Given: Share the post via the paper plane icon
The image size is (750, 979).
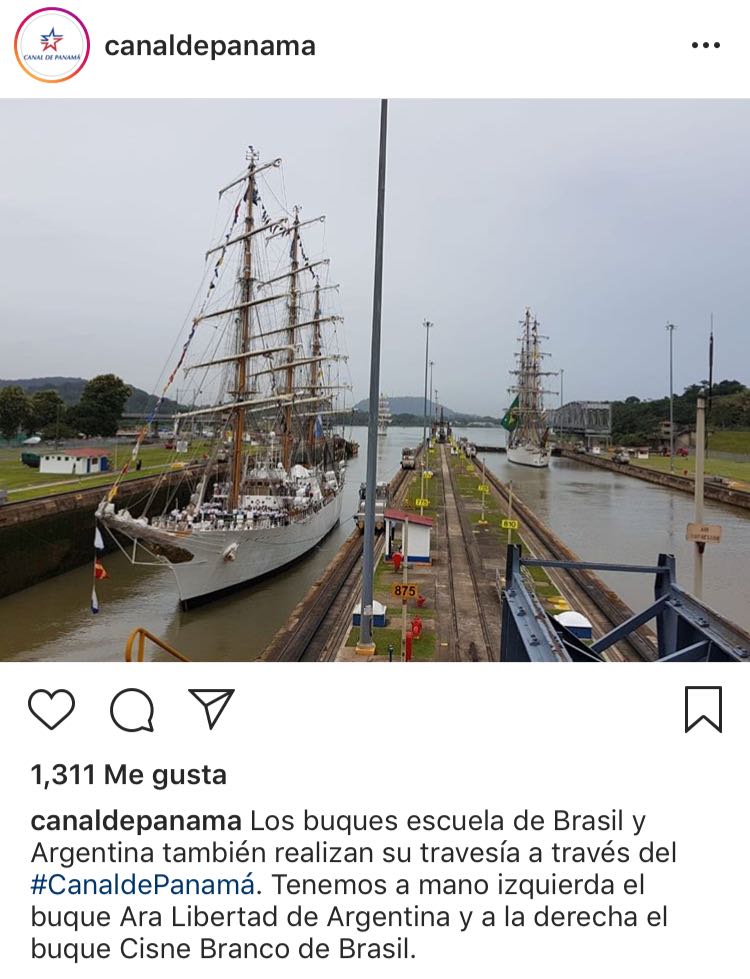Looking at the screenshot, I should tap(211, 709).
